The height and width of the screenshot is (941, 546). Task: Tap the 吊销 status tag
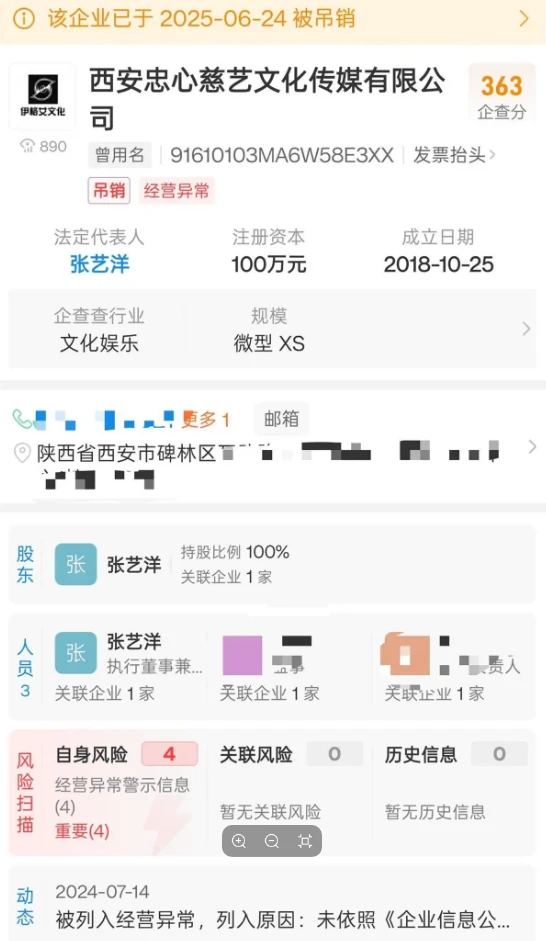(x=109, y=191)
